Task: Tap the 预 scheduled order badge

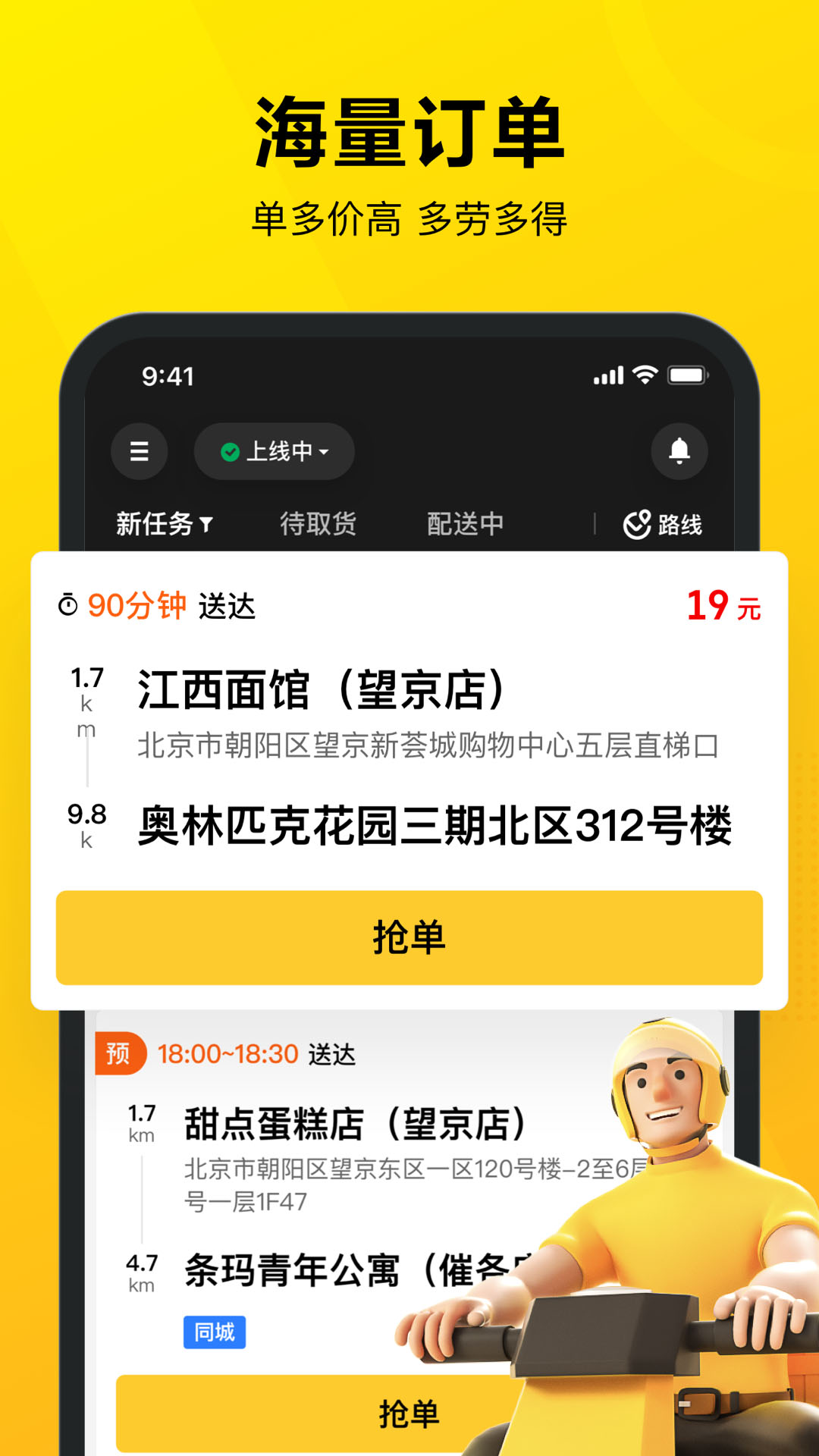Action: coord(118,1053)
